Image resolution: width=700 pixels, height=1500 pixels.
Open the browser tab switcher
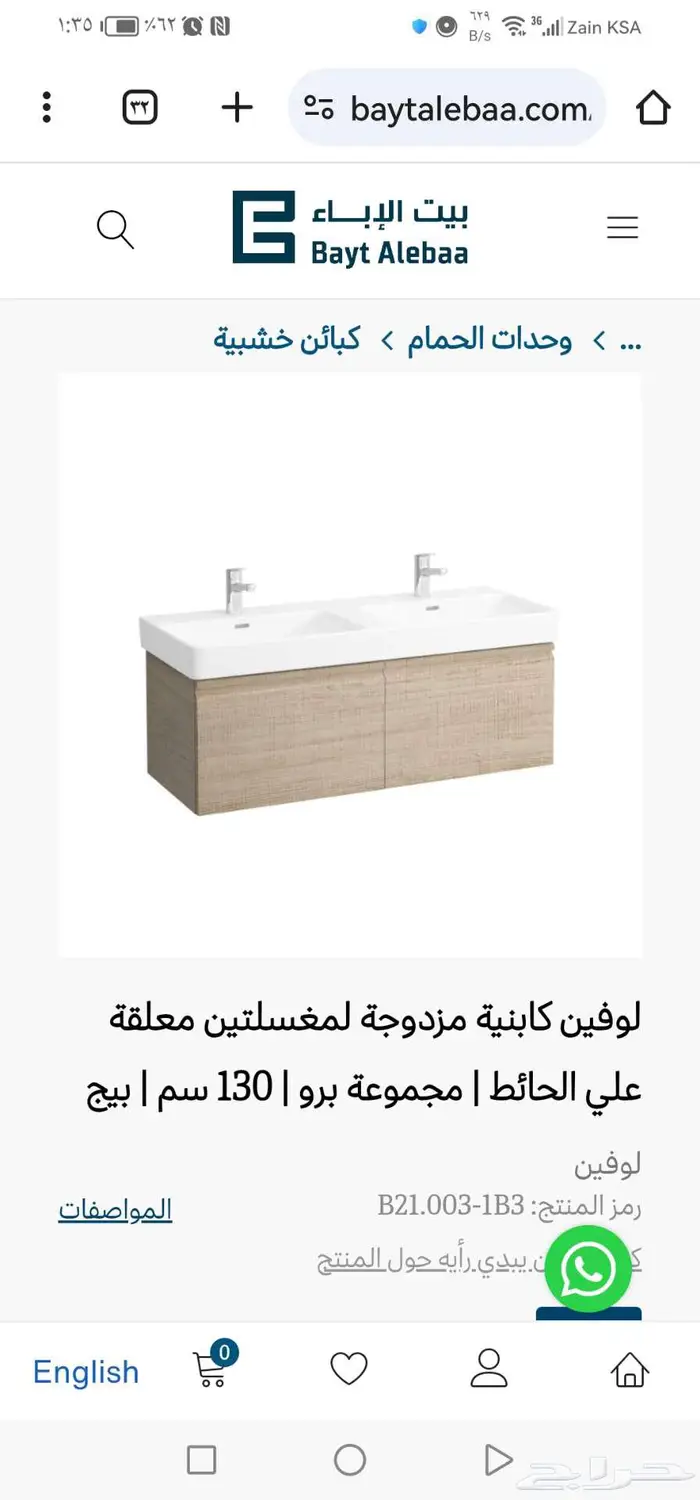coord(140,107)
